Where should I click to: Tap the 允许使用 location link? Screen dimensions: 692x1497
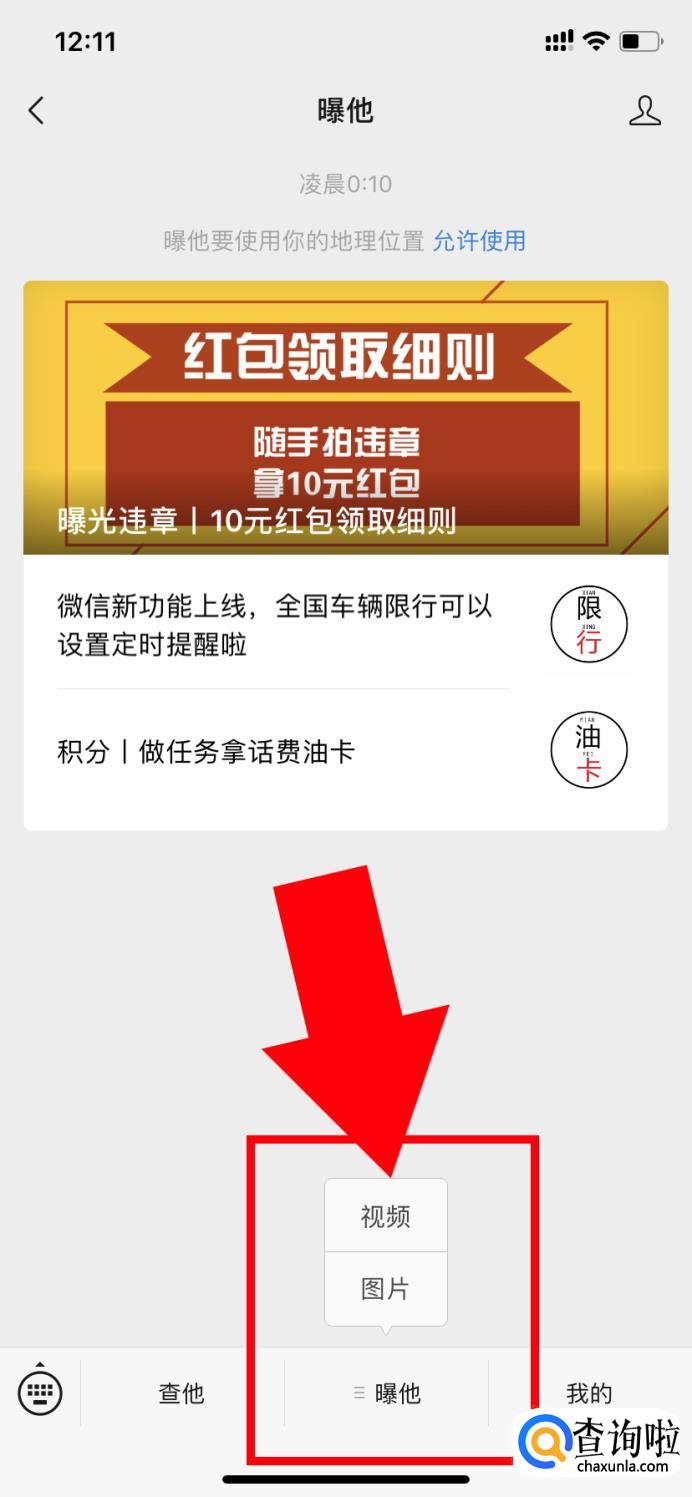tap(479, 240)
